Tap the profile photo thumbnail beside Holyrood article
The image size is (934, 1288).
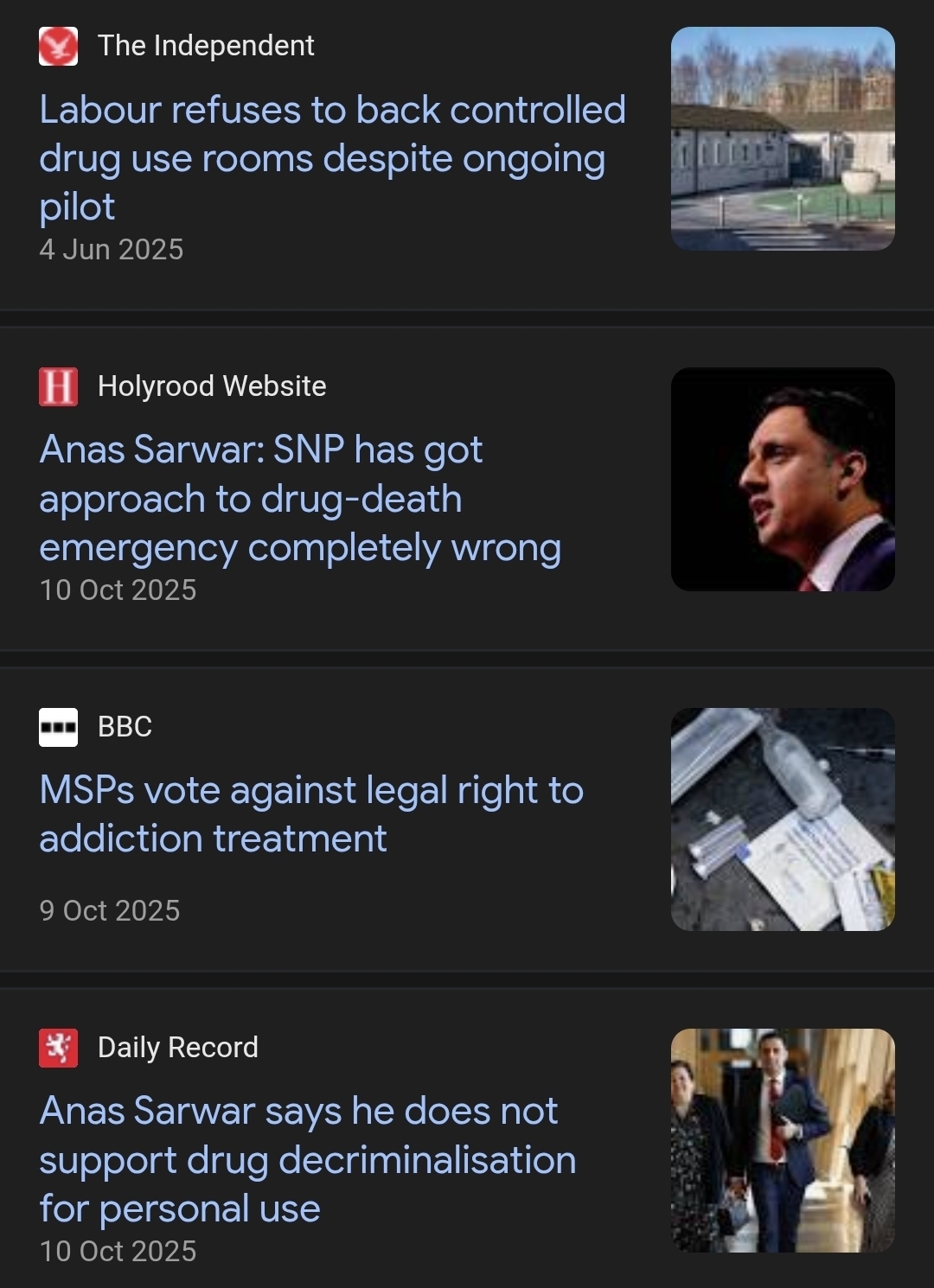click(x=783, y=480)
